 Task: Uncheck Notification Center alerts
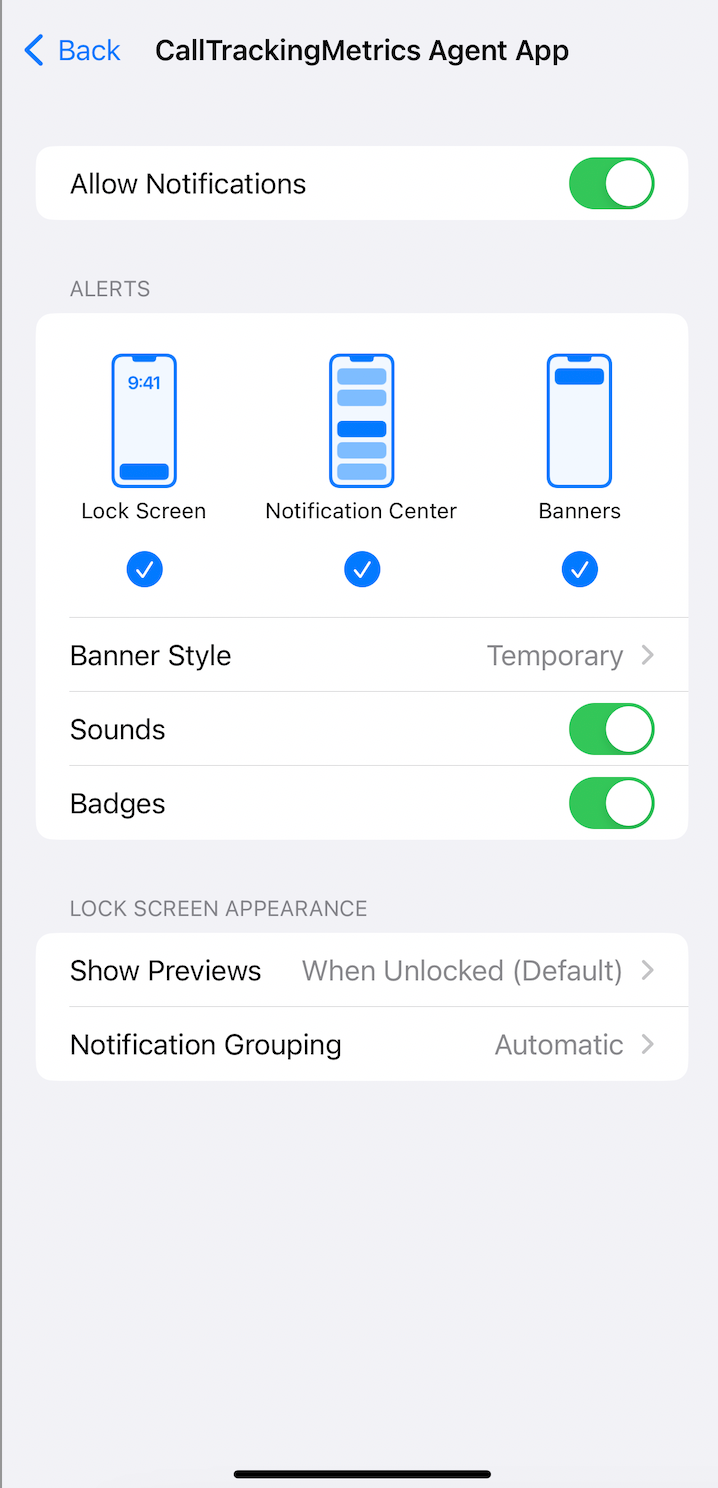pyautogui.click(x=362, y=569)
